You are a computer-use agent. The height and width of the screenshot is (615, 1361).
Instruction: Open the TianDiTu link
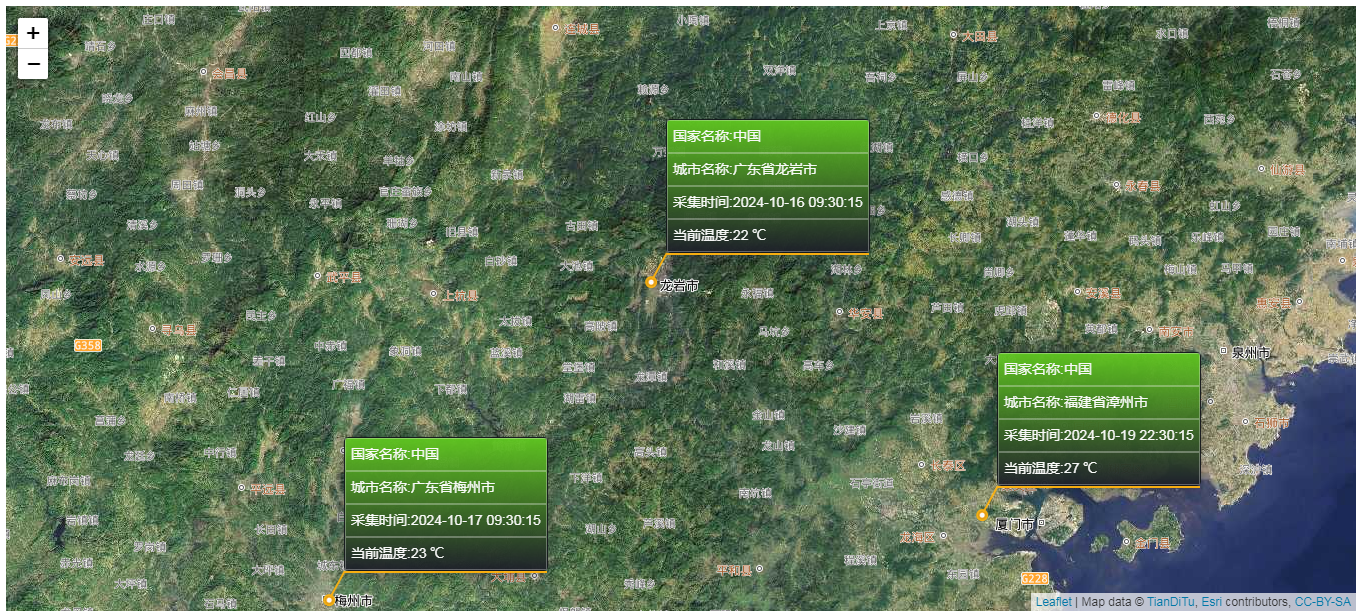(1171, 602)
